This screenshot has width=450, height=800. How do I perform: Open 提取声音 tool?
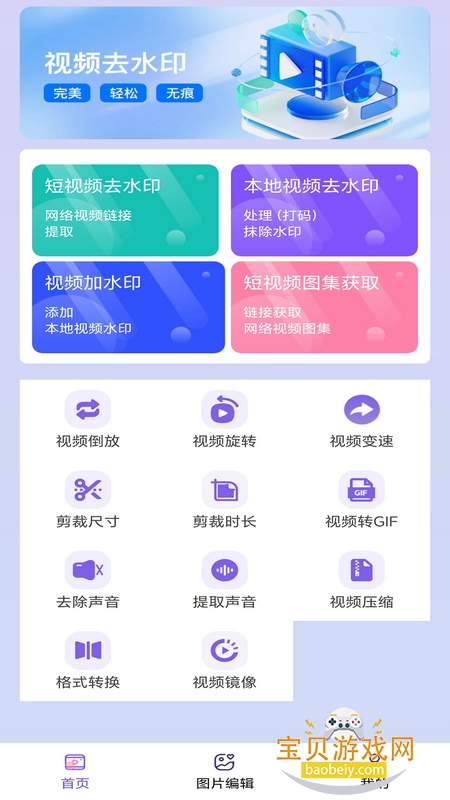(224, 581)
